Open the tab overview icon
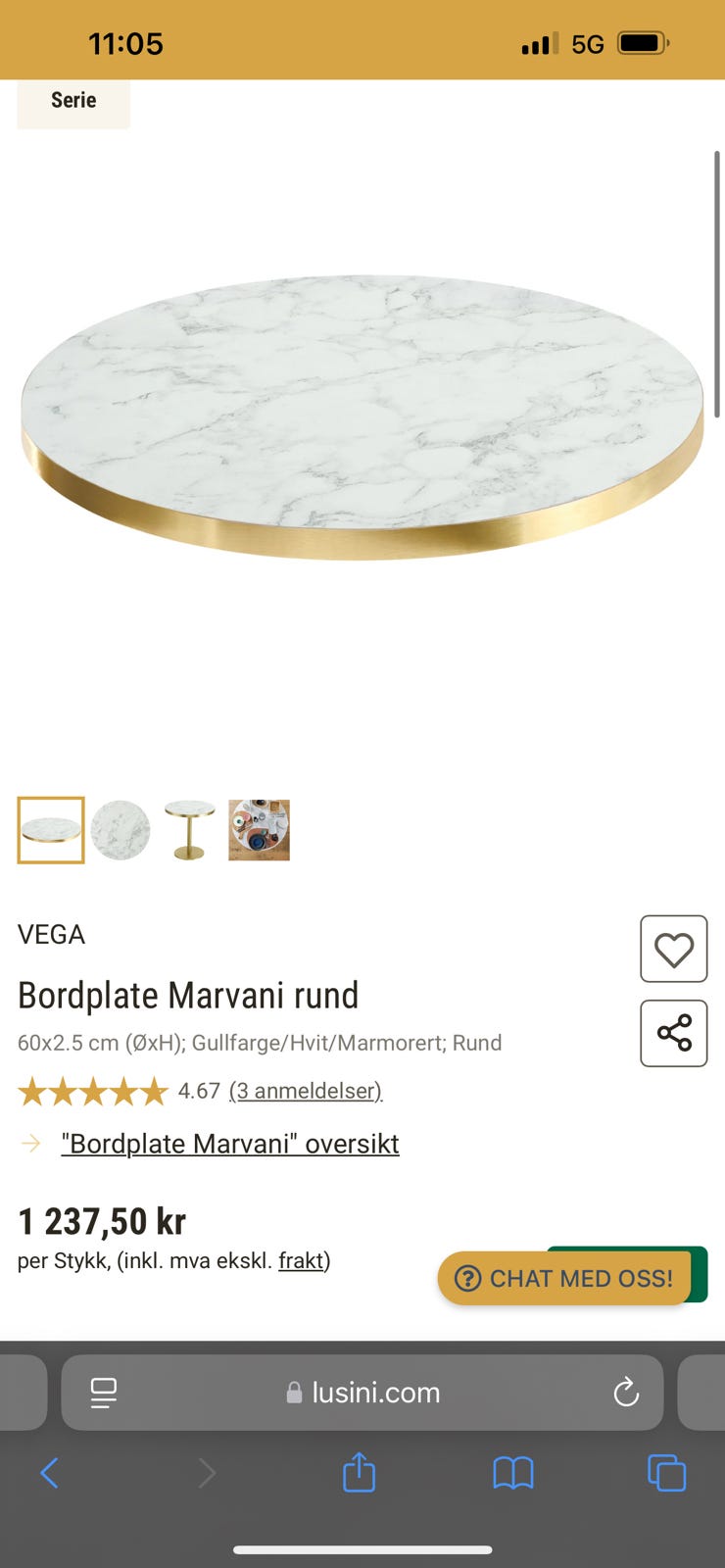The width and height of the screenshot is (725, 1568). point(666,1472)
